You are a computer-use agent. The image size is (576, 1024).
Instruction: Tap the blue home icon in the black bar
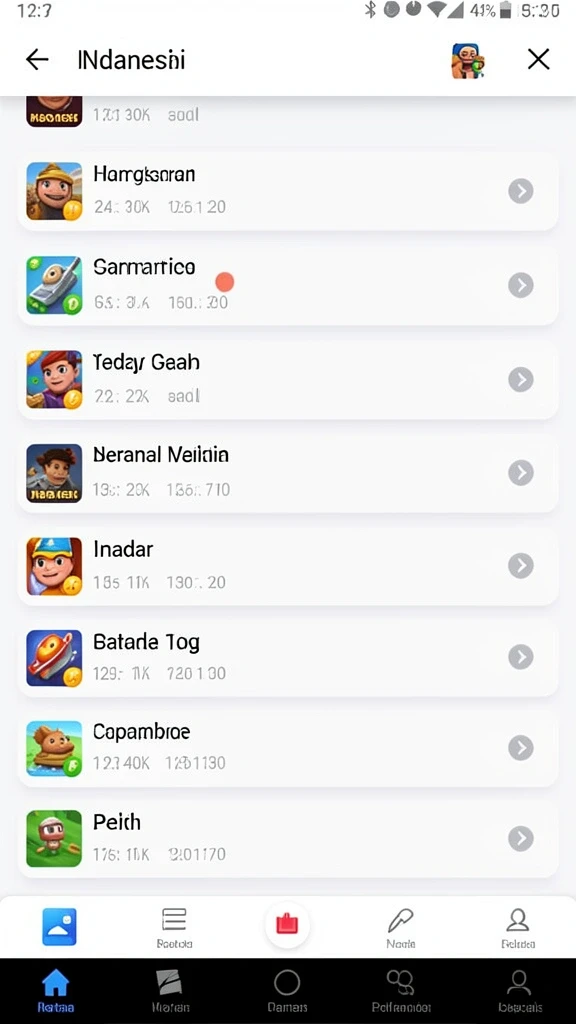coord(56,990)
